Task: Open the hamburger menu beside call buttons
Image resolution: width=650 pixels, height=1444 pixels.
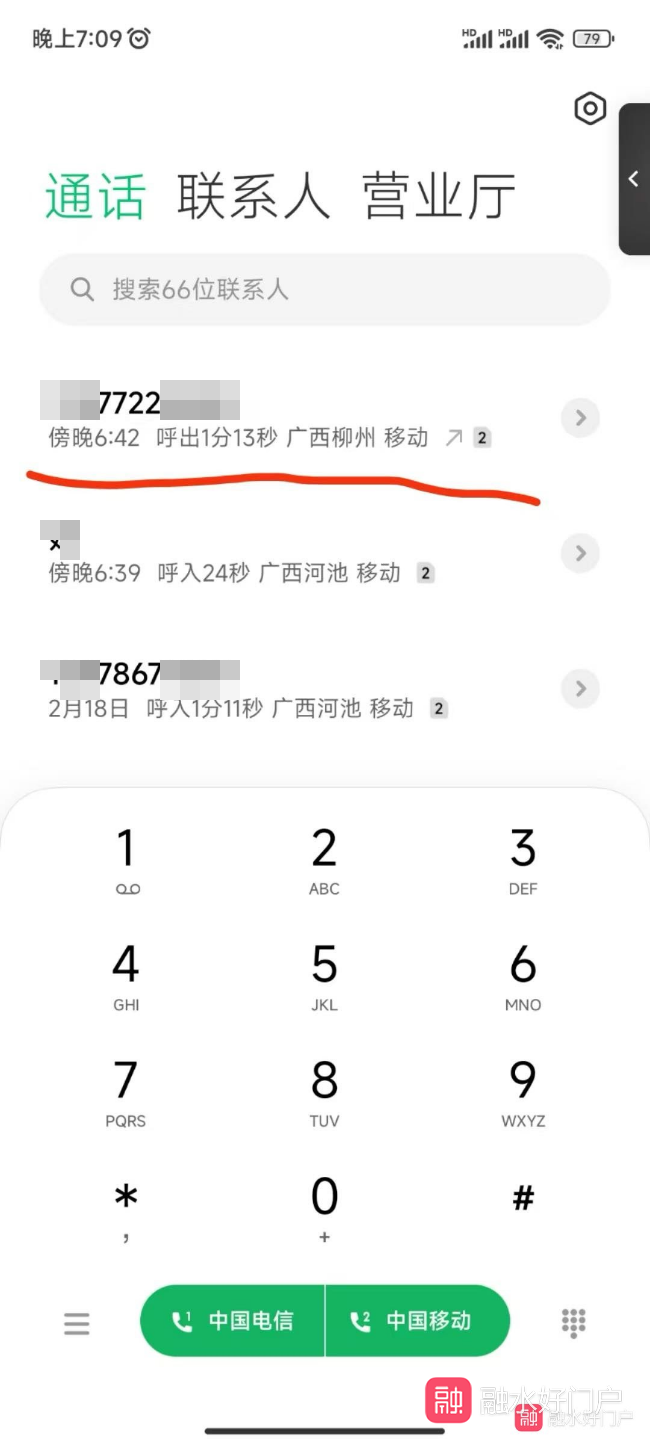Action: tap(77, 1323)
